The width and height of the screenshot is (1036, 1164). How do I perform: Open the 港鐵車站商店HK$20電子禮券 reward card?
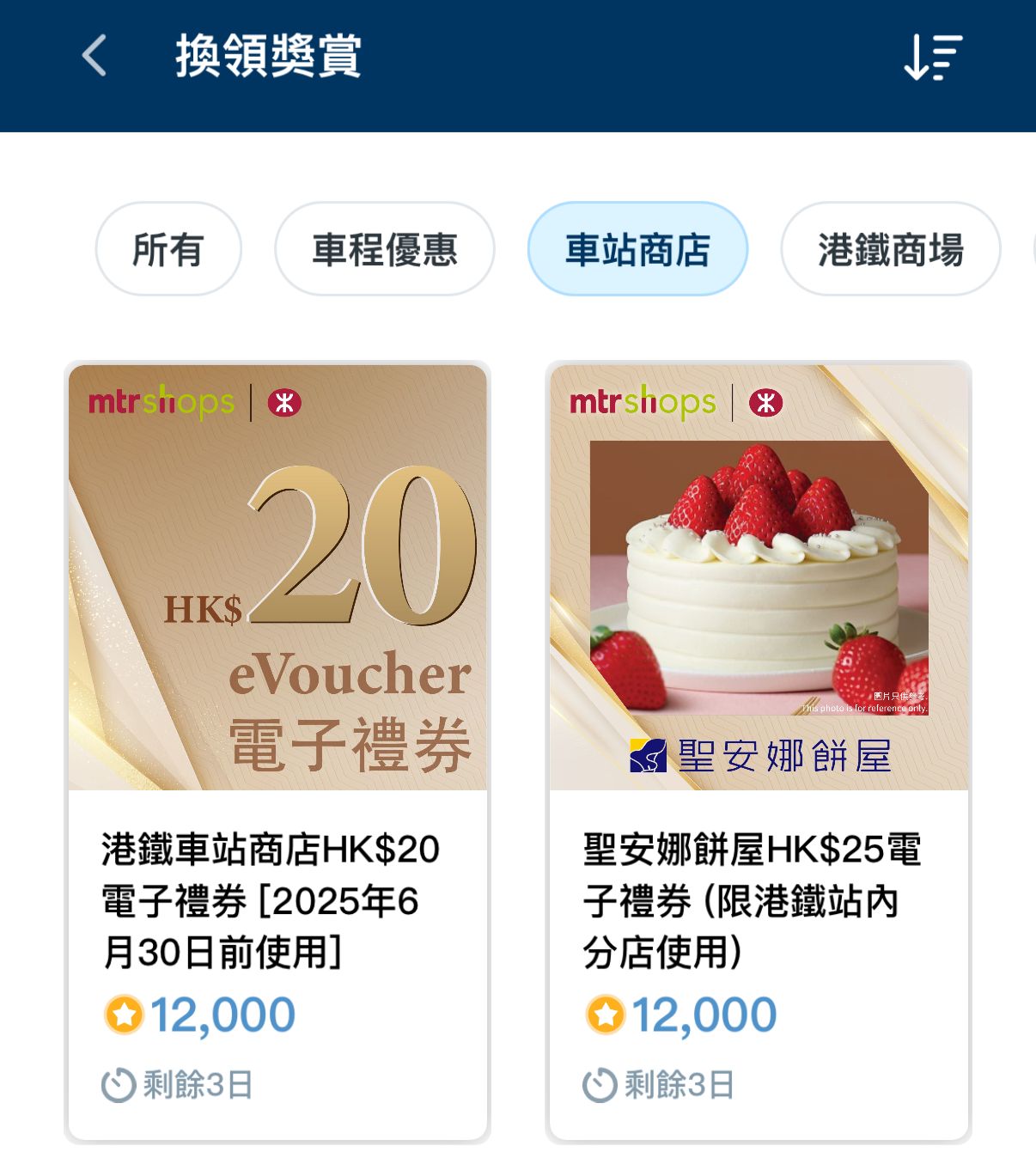277,752
